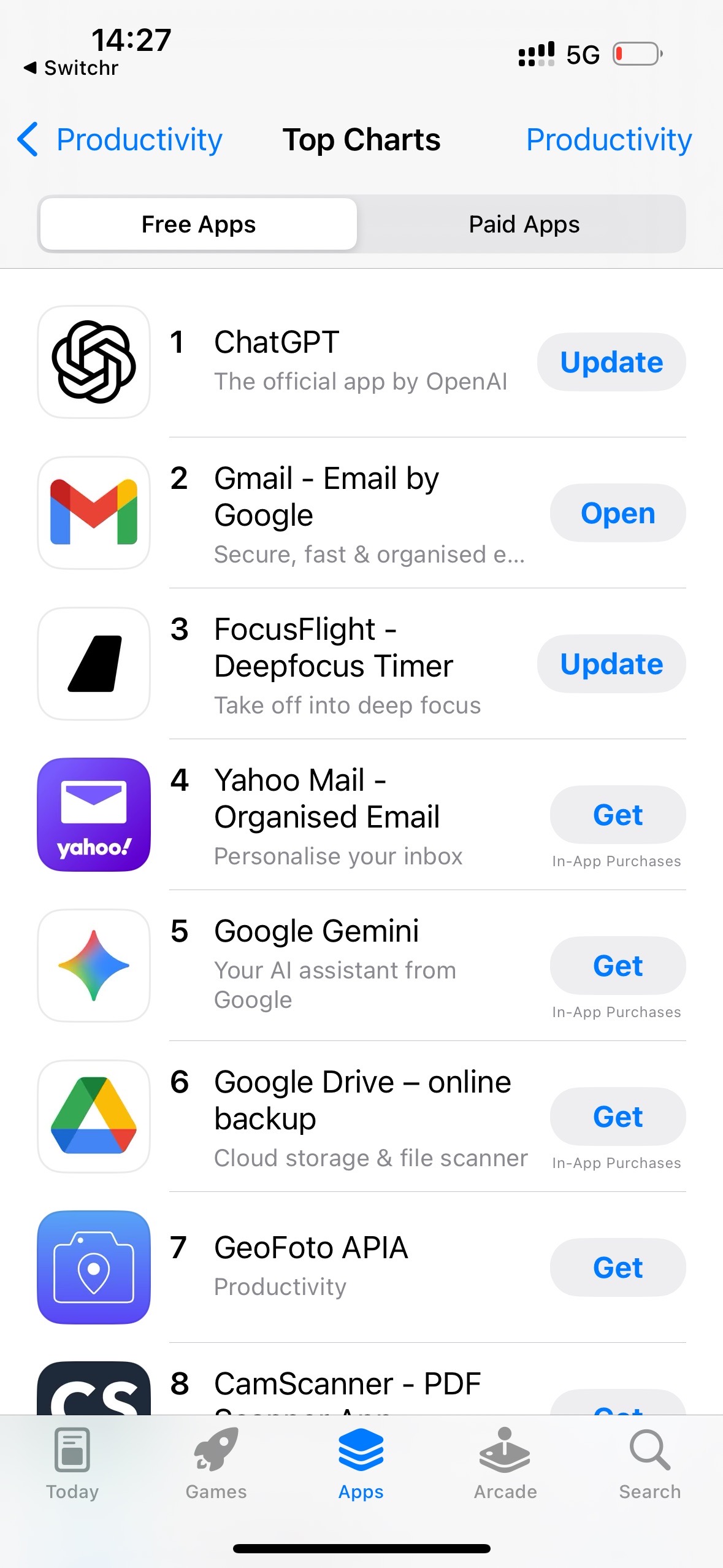
Task: Return to Switchr from the status bar
Action: pyautogui.click(x=71, y=67)
